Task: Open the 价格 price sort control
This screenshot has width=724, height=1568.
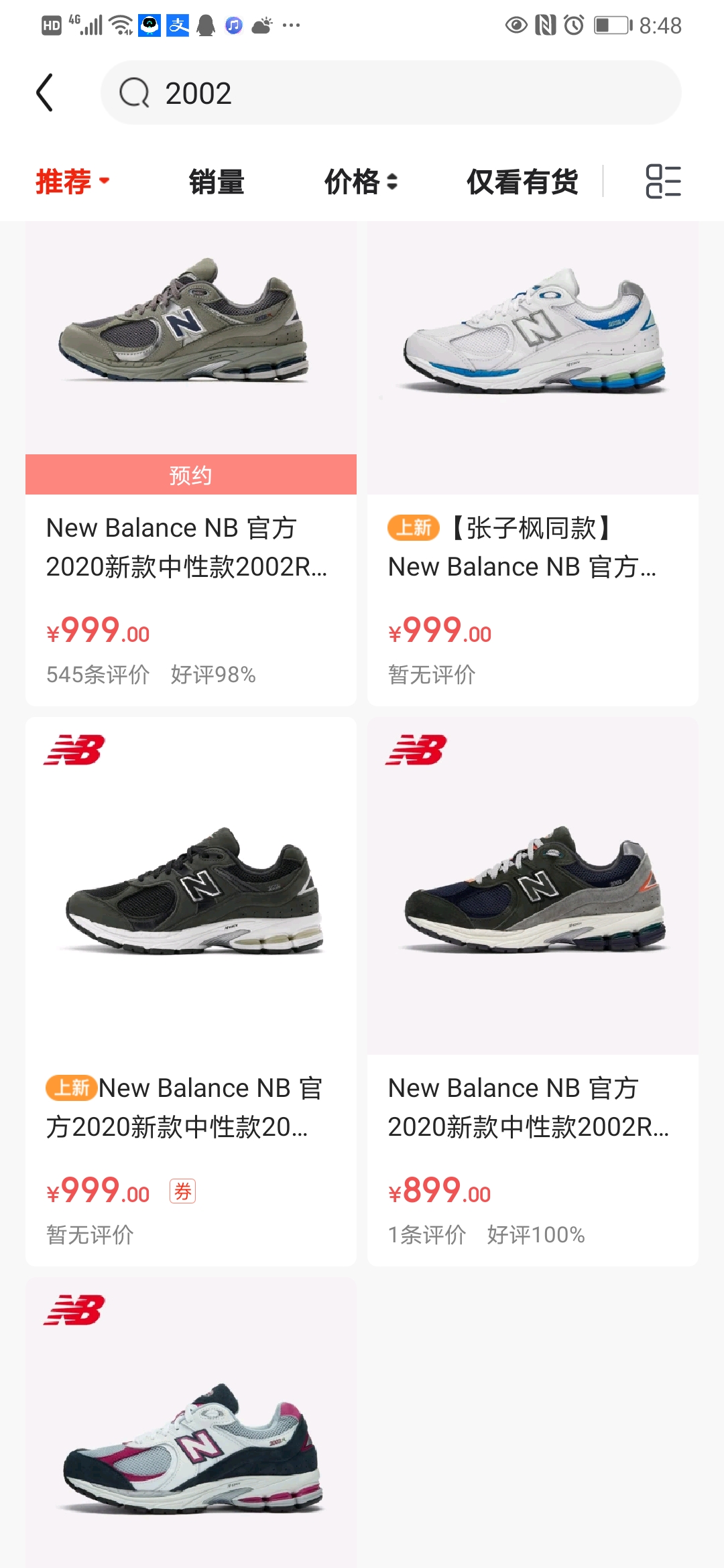Action: click(360, 182)
